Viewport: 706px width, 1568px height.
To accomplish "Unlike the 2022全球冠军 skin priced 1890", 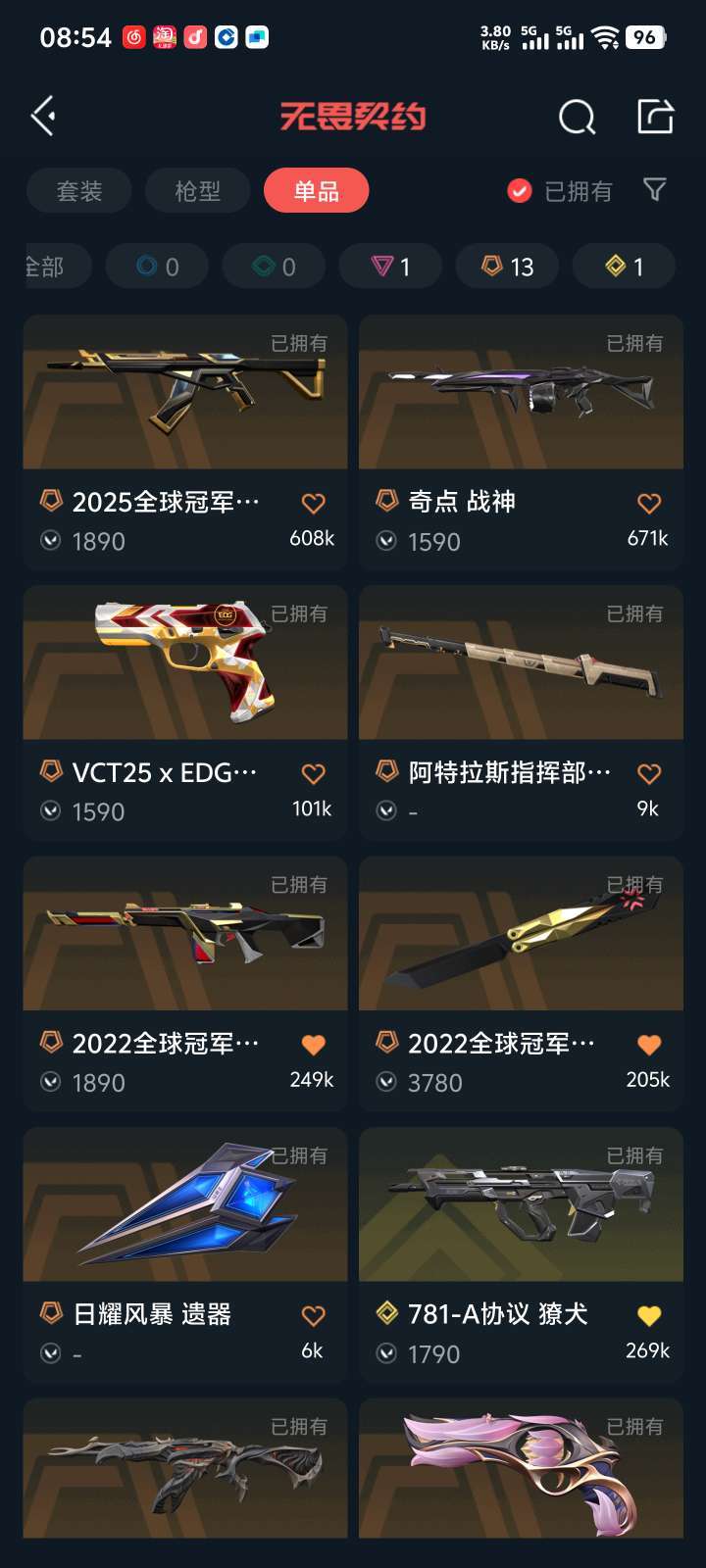I will pyautogui.click(x=313, y=1045).
